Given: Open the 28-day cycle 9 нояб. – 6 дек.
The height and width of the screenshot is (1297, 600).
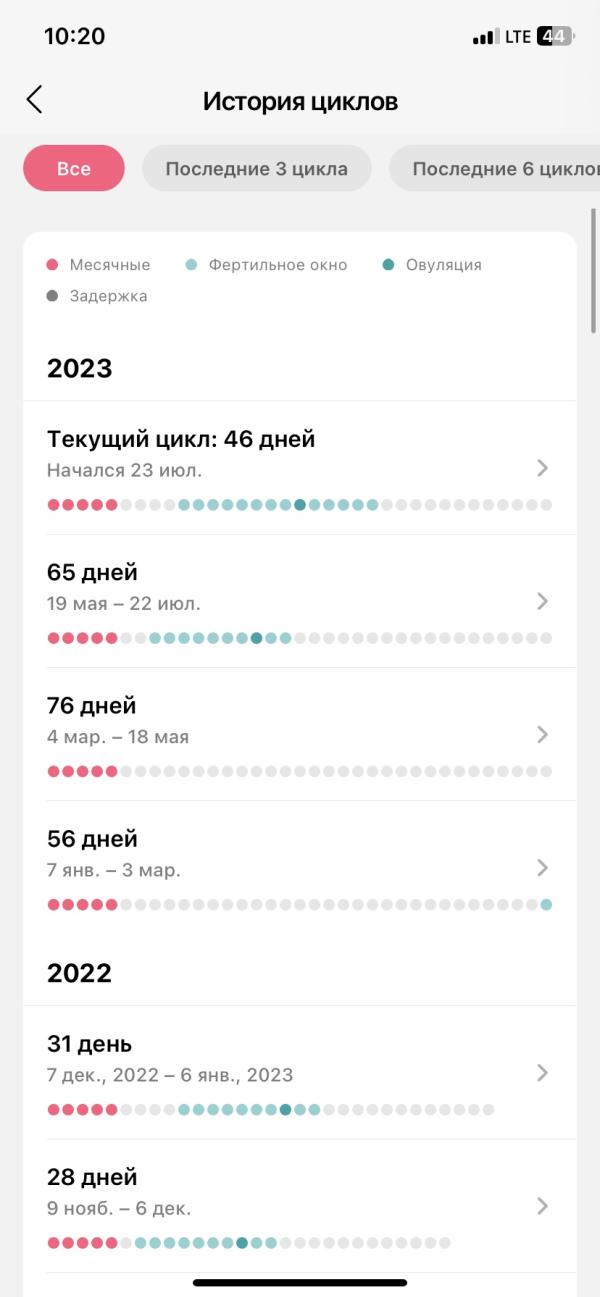Looking at the screenshot, I should tap(300, 1206).
